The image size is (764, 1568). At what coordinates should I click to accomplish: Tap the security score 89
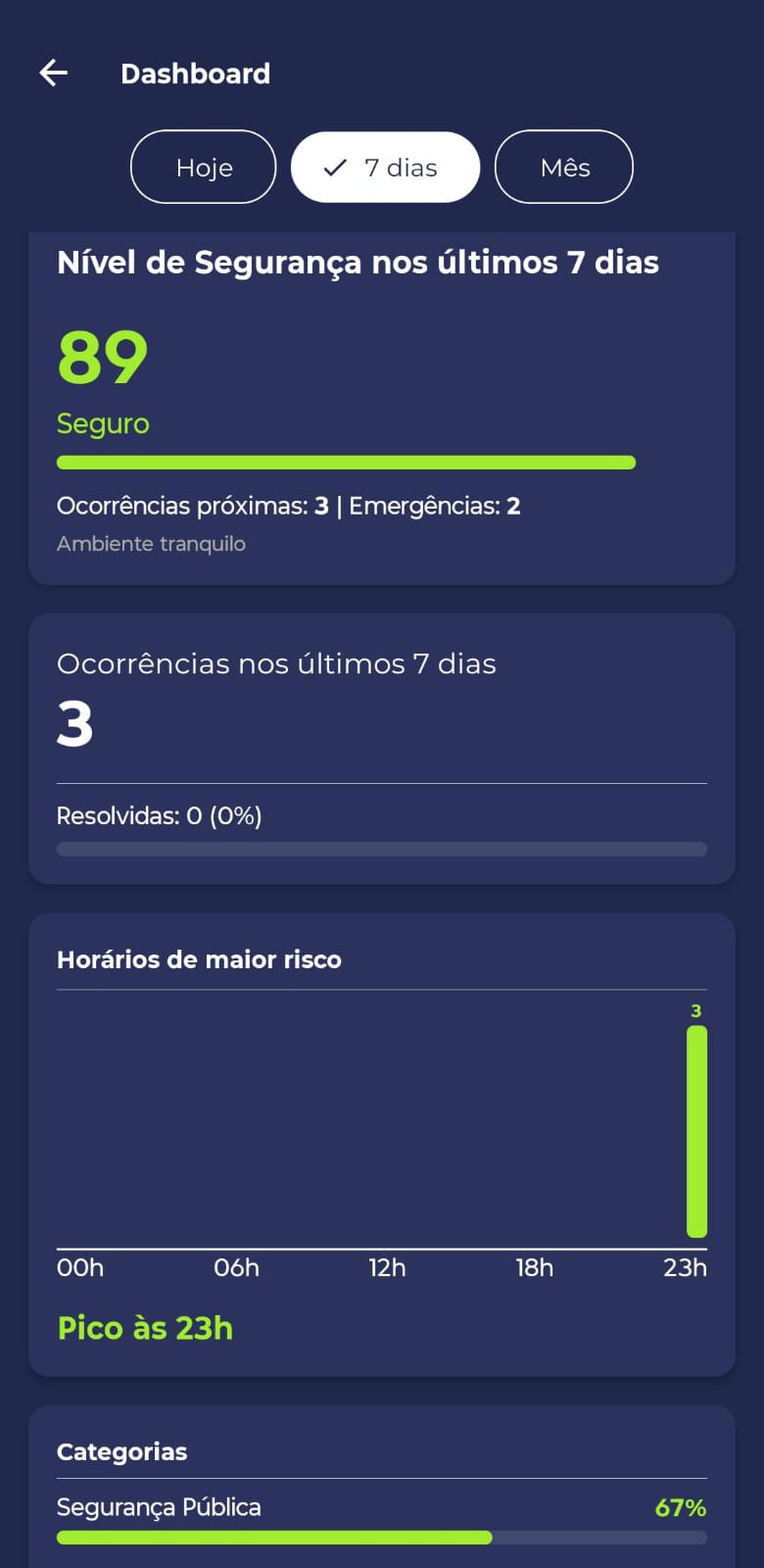(x=101, y=359)
